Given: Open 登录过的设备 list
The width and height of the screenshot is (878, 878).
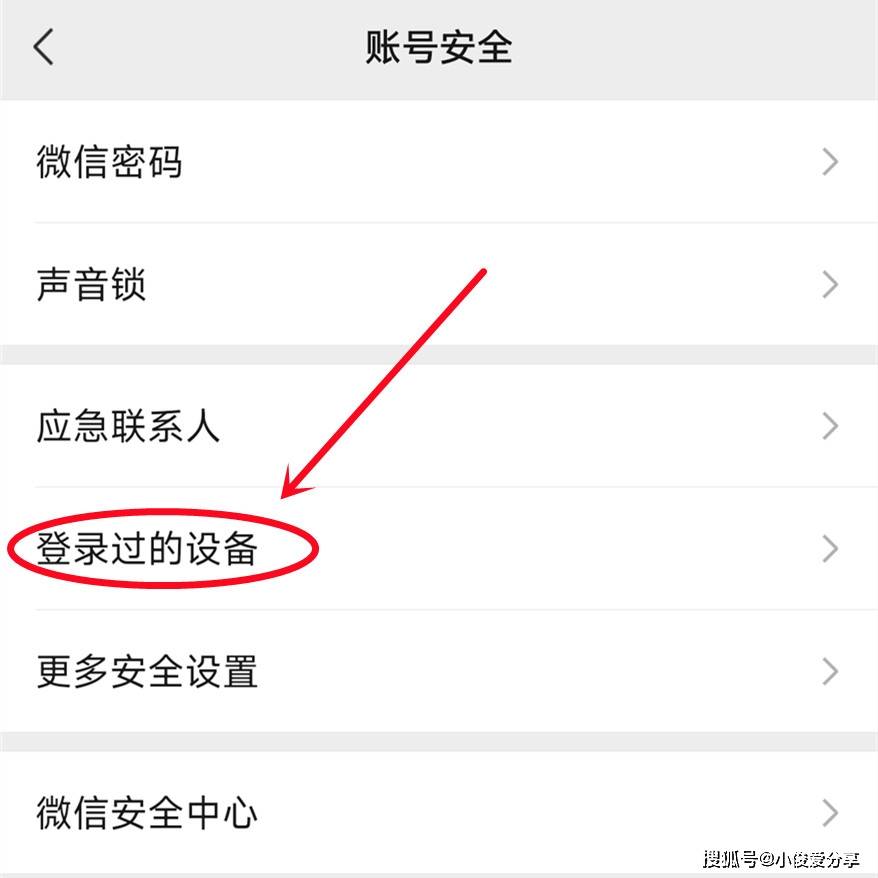Looking at the screenshot, I should (x=438, y=549).
